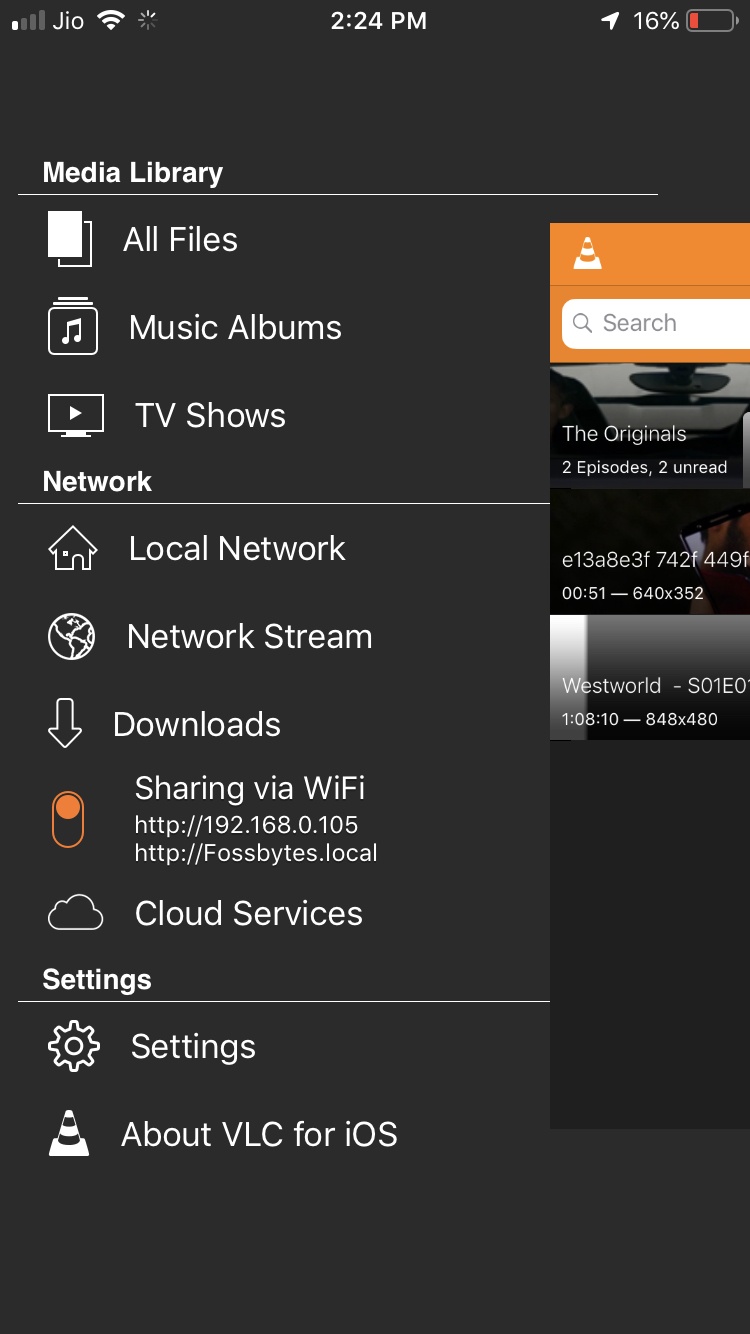Open Local Network
The image size is (750, 1334).
point(236,549)
